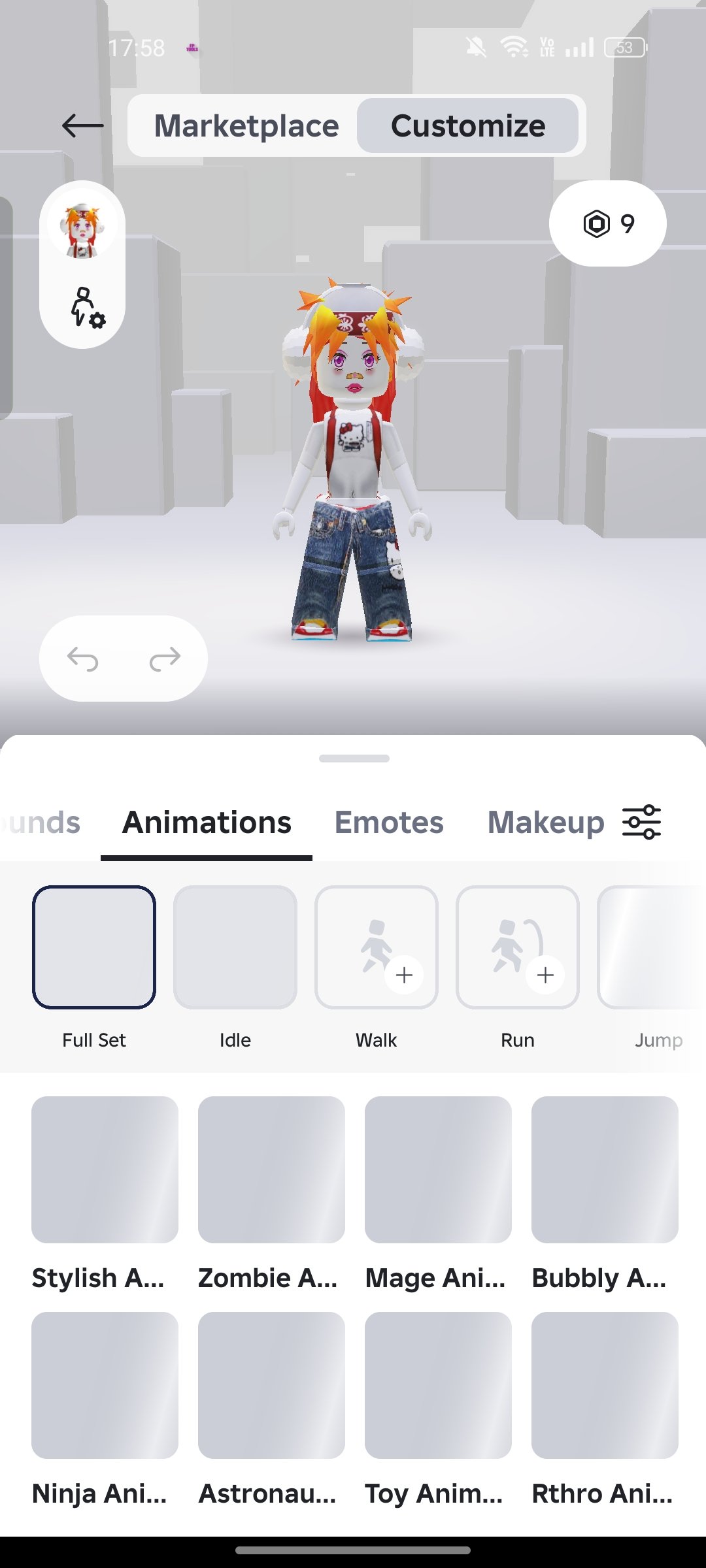The width and height of the screenshot is (706, 1568).
Task: Add a Run animation
Action: (518, 947)
